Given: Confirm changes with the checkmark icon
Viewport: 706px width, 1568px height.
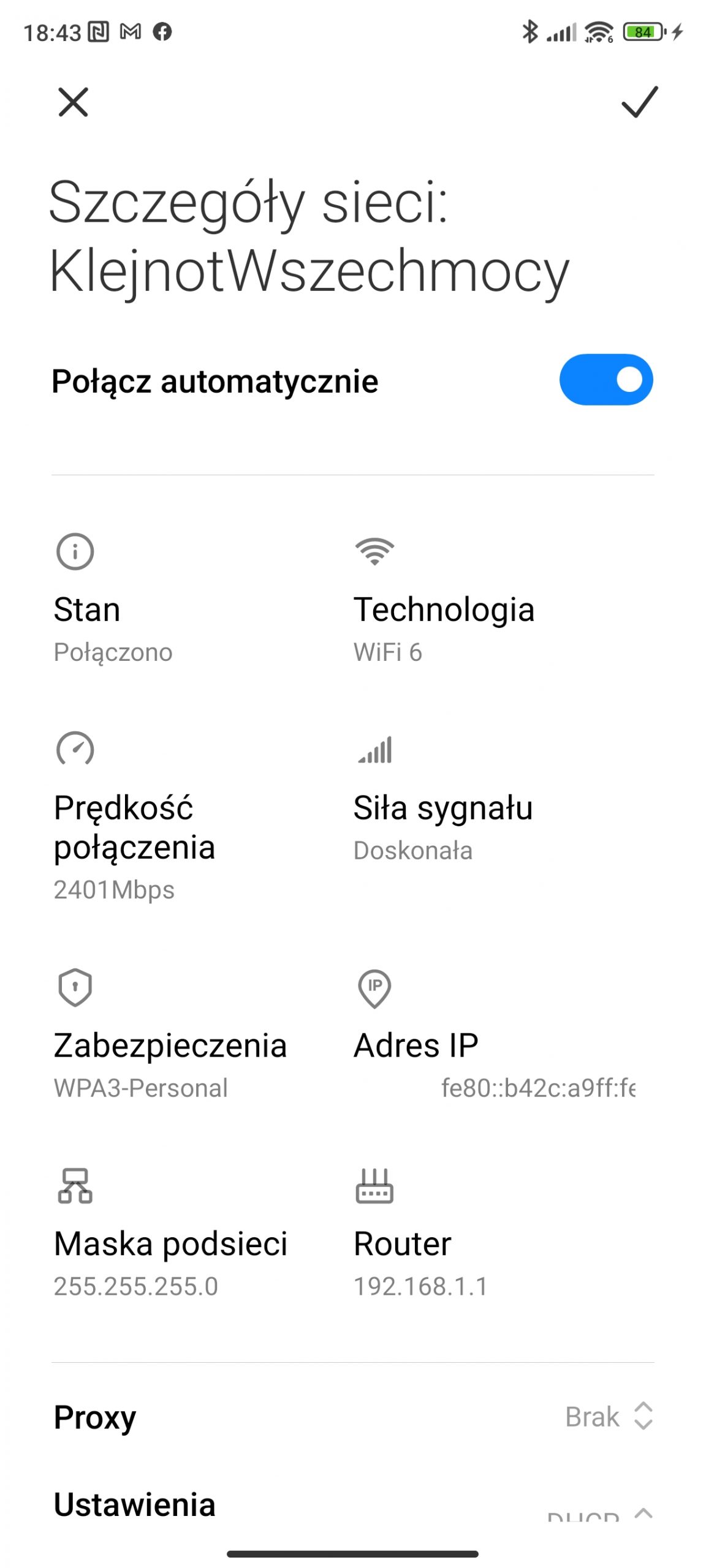Looking at the screenshot, I should (x=639, y=102).
